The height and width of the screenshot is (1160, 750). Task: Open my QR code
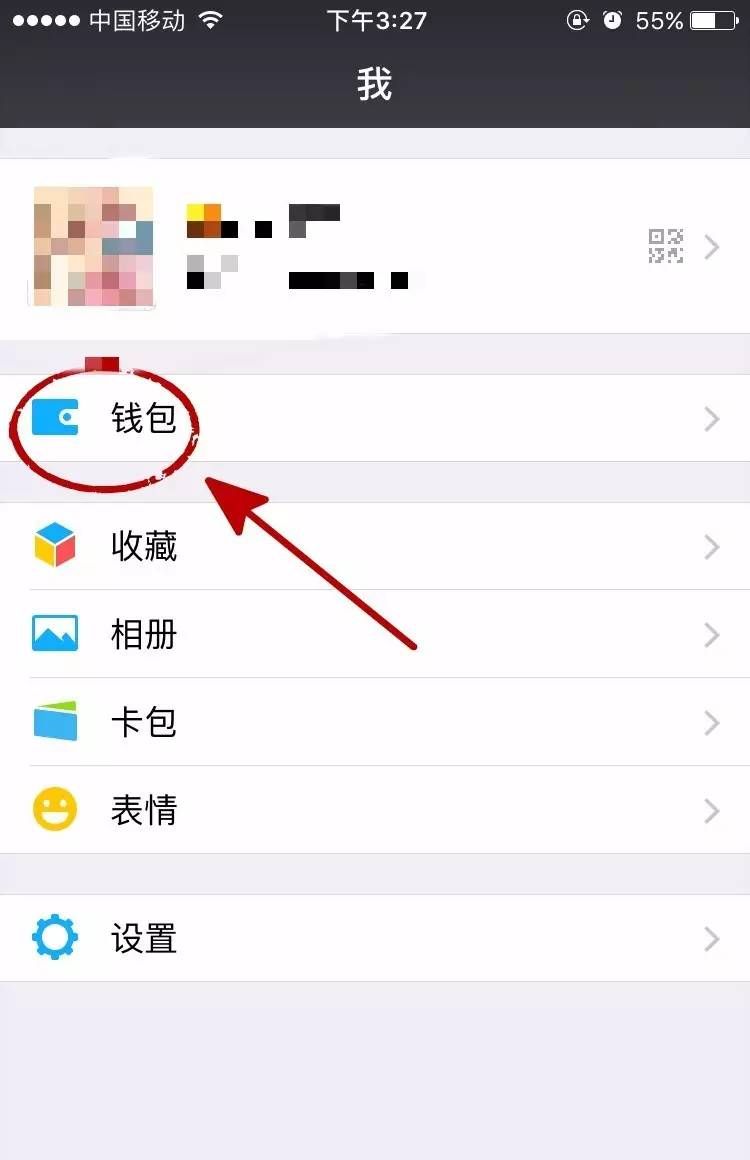point(665,246)
